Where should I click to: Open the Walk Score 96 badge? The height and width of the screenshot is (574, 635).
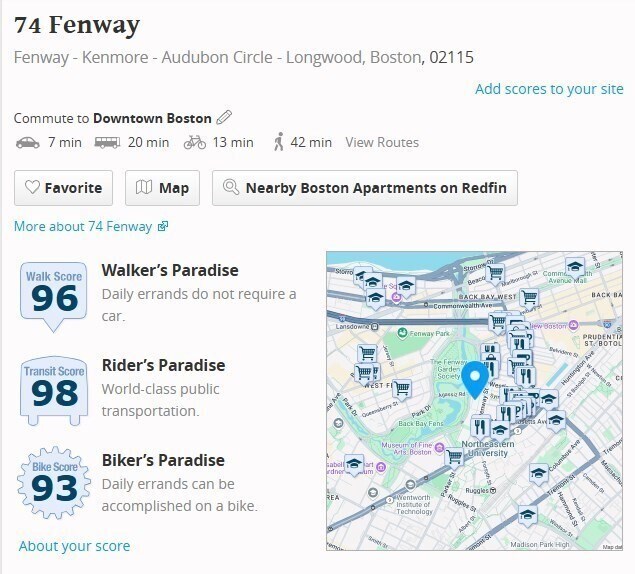(x=54, y=295)
